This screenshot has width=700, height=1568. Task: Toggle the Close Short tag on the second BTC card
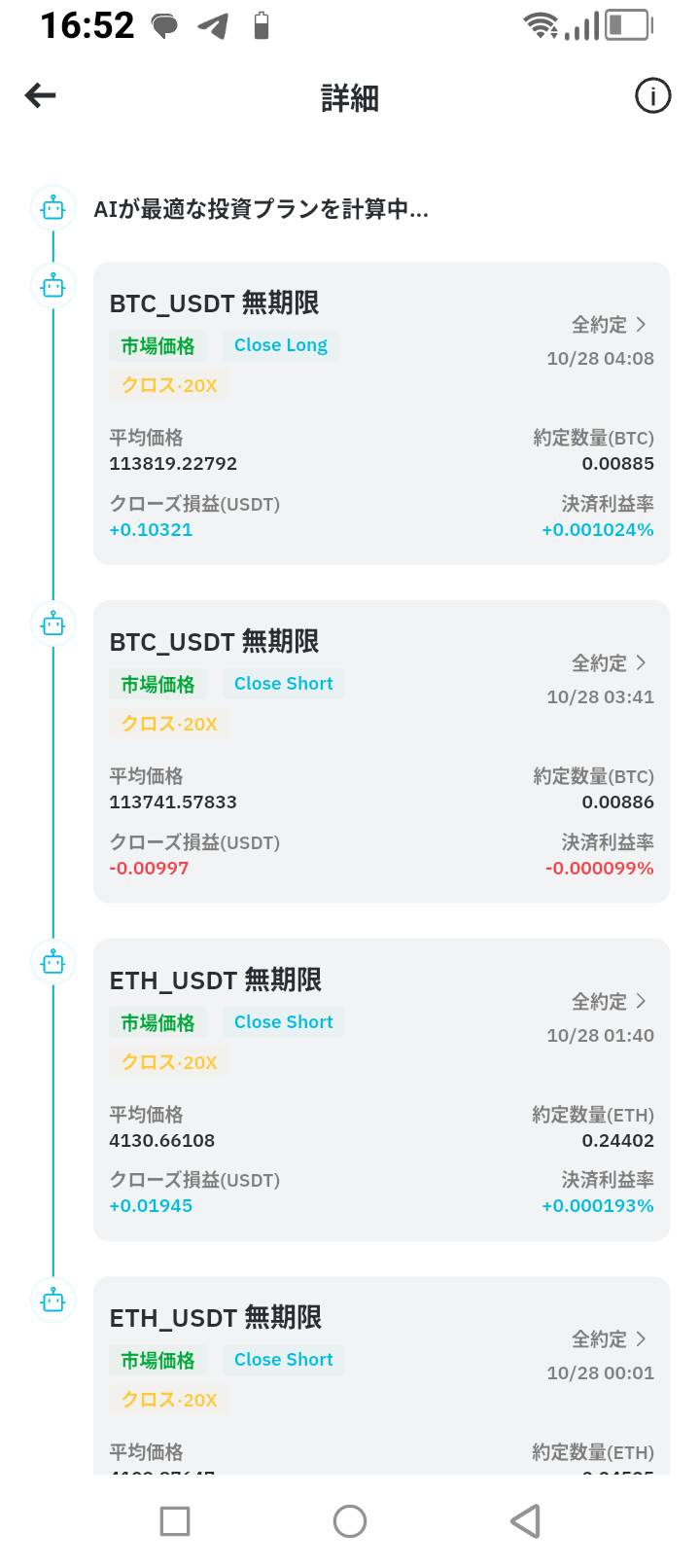(283, 684)
